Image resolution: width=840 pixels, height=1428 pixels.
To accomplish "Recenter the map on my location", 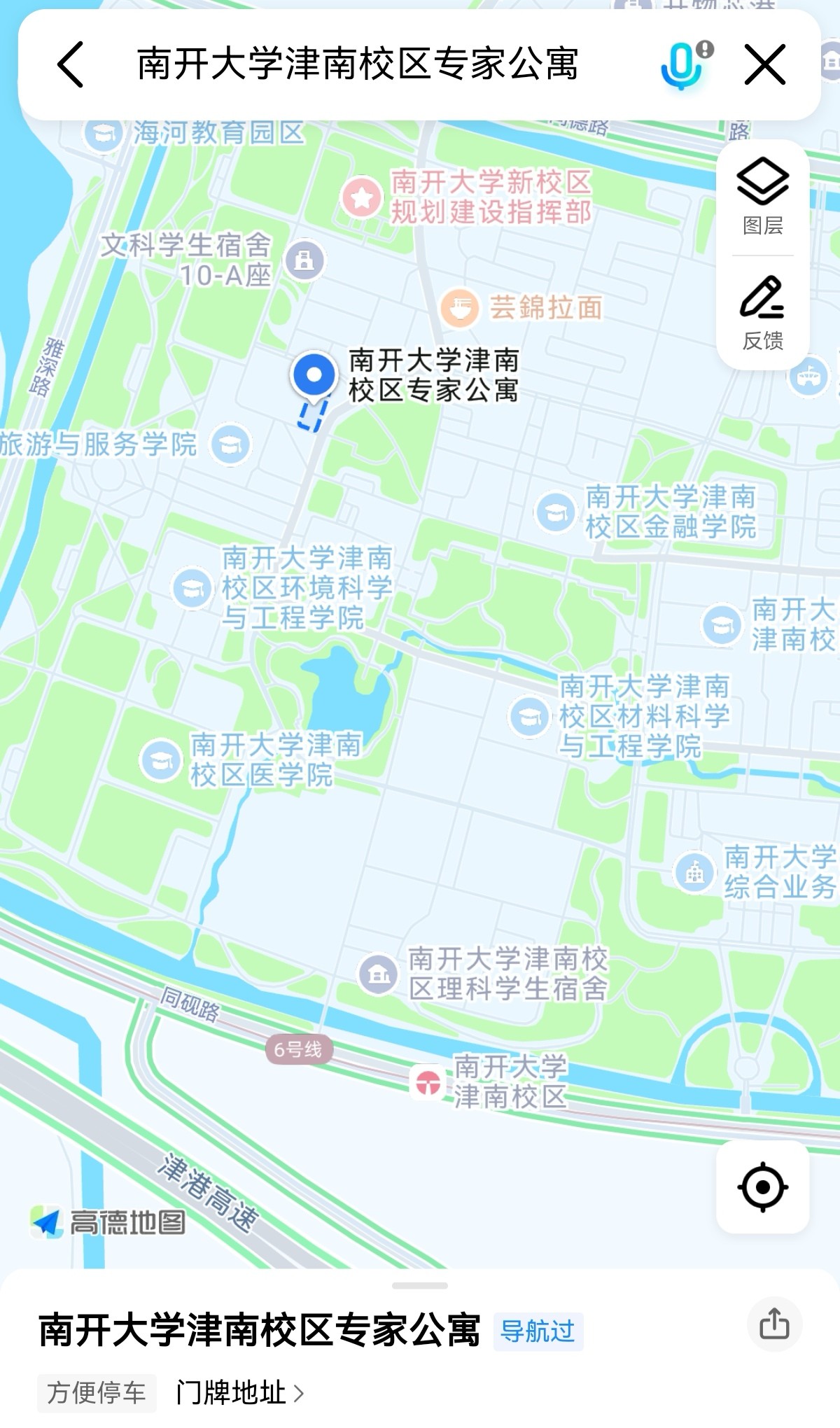I will (762, 1187).
